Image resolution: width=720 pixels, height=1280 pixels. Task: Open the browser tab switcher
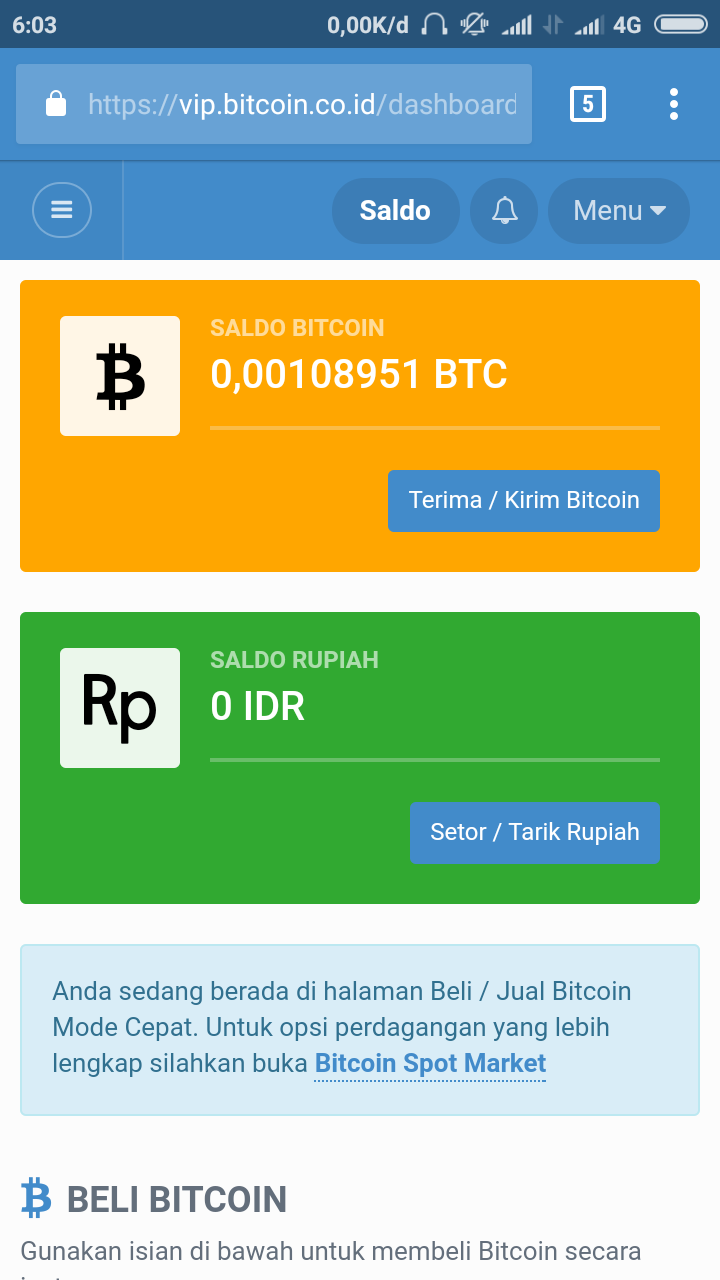click(588, 104)
